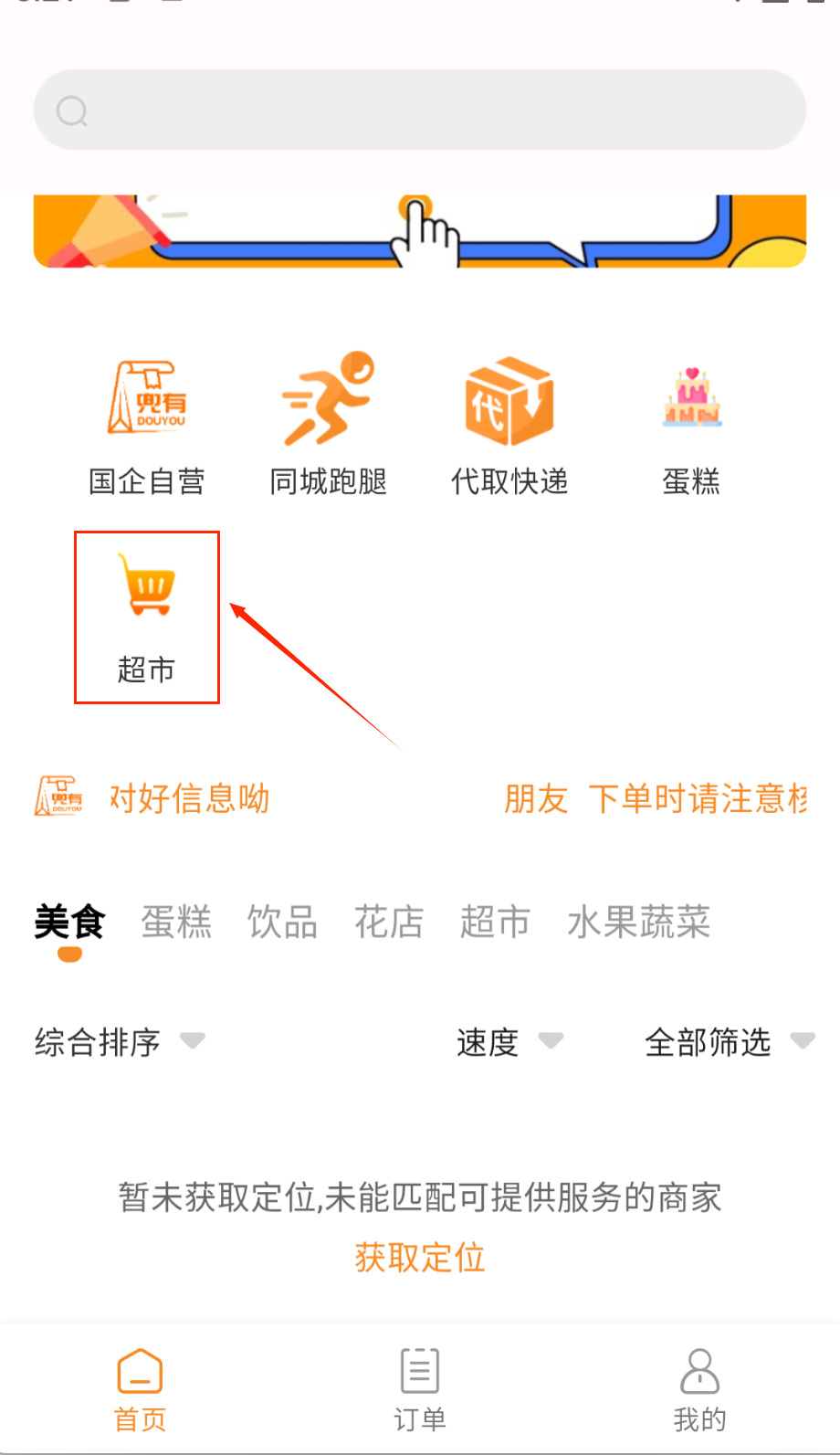This screenshot has width=840, height=1455.
Task: Switch to the 水果蔬菜 tab
Action: point(638,922)
